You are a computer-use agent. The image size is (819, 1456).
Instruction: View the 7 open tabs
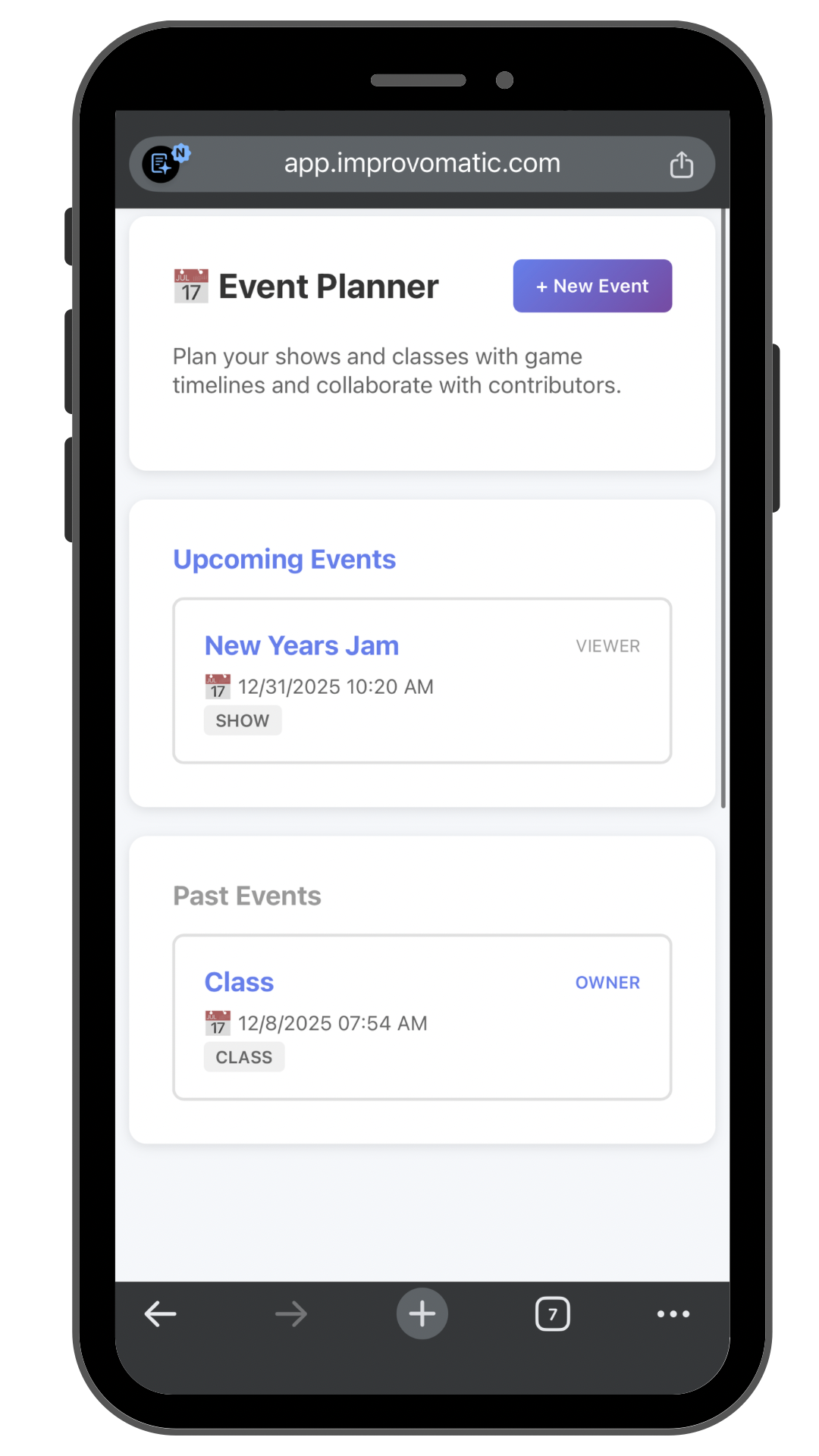coord(552,1313)
